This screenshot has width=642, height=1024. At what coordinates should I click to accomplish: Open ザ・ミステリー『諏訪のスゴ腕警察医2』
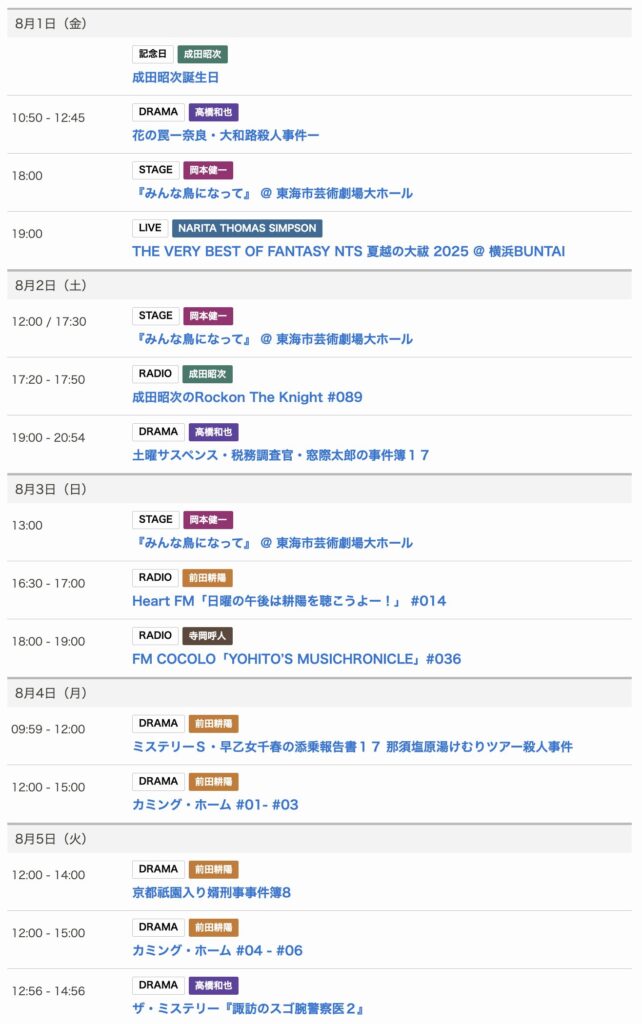pos(247,1009)
